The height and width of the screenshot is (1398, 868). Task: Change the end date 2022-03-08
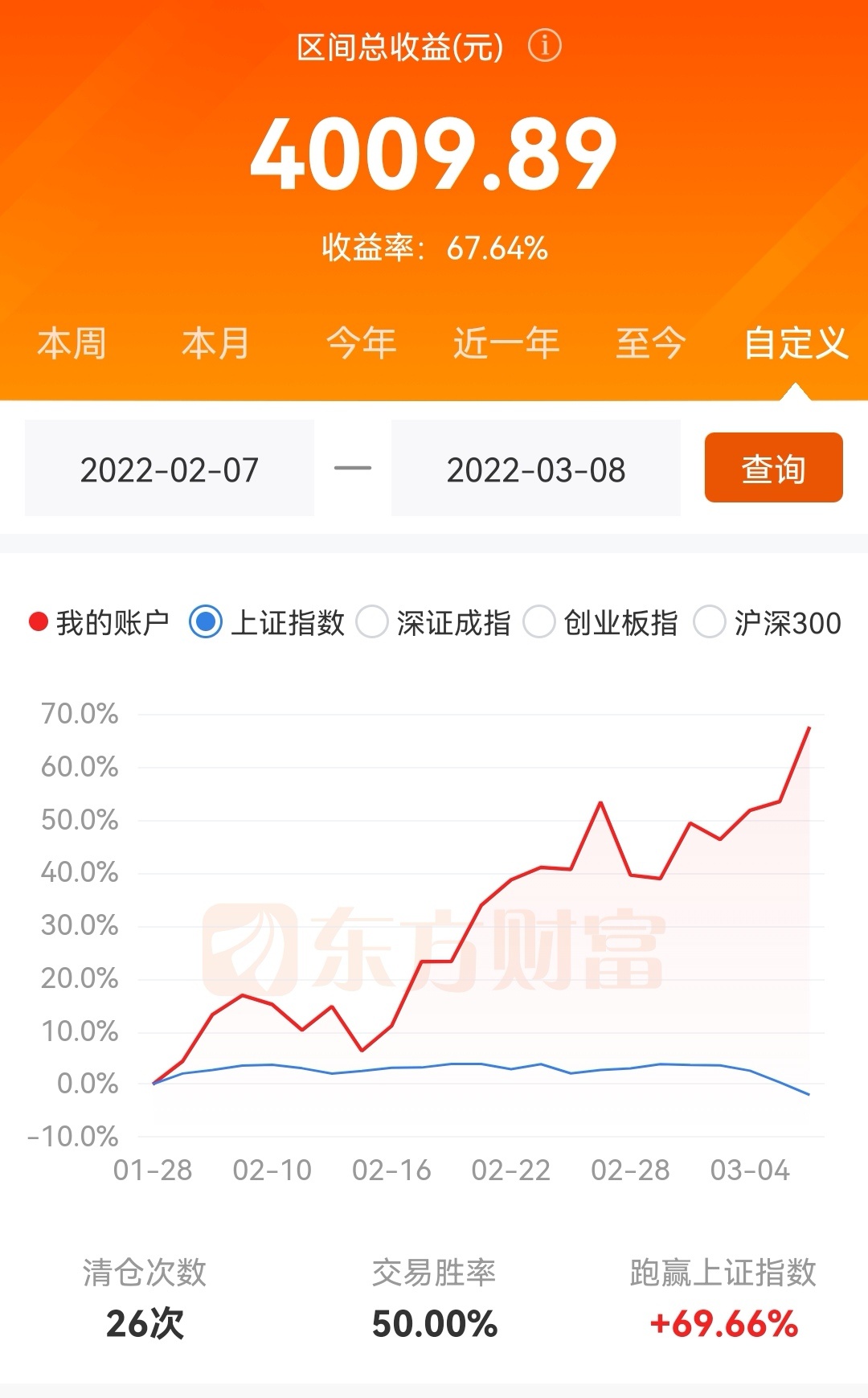click(x=536, y=469)
